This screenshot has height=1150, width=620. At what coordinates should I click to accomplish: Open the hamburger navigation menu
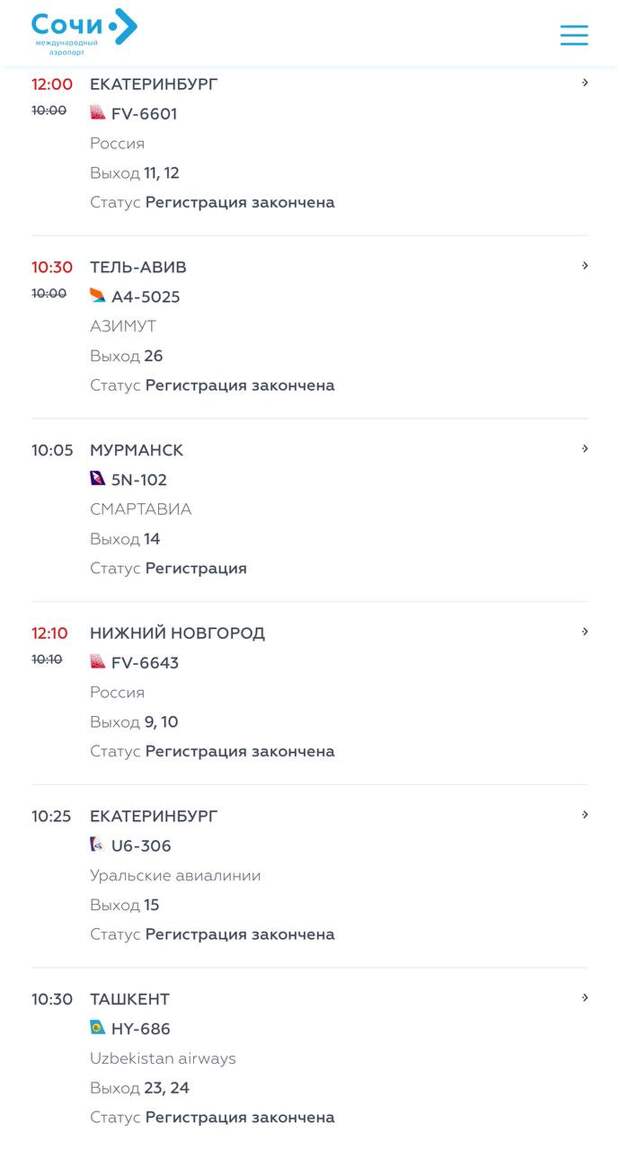tap(574, 35)
